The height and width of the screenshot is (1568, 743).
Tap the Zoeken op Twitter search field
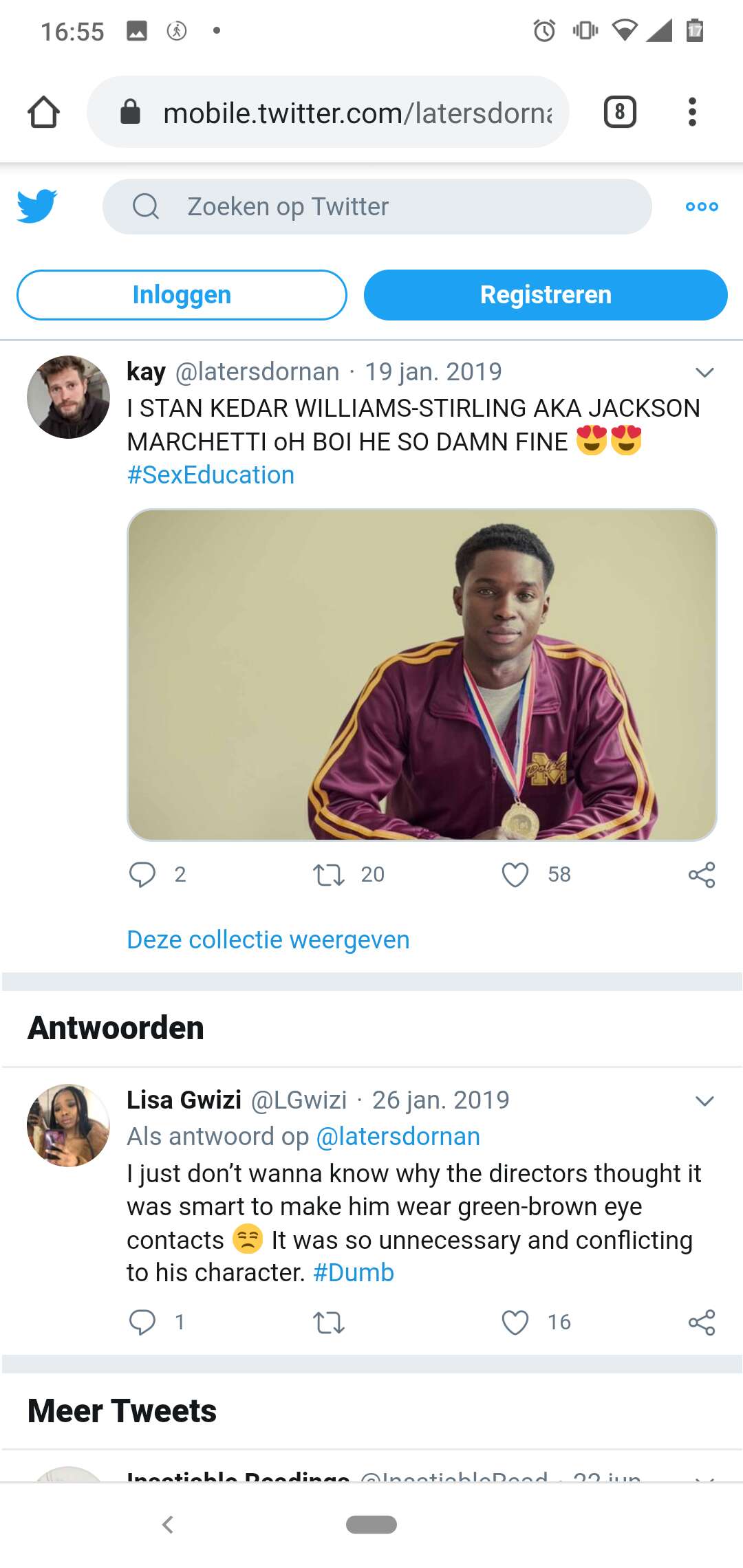377,206
